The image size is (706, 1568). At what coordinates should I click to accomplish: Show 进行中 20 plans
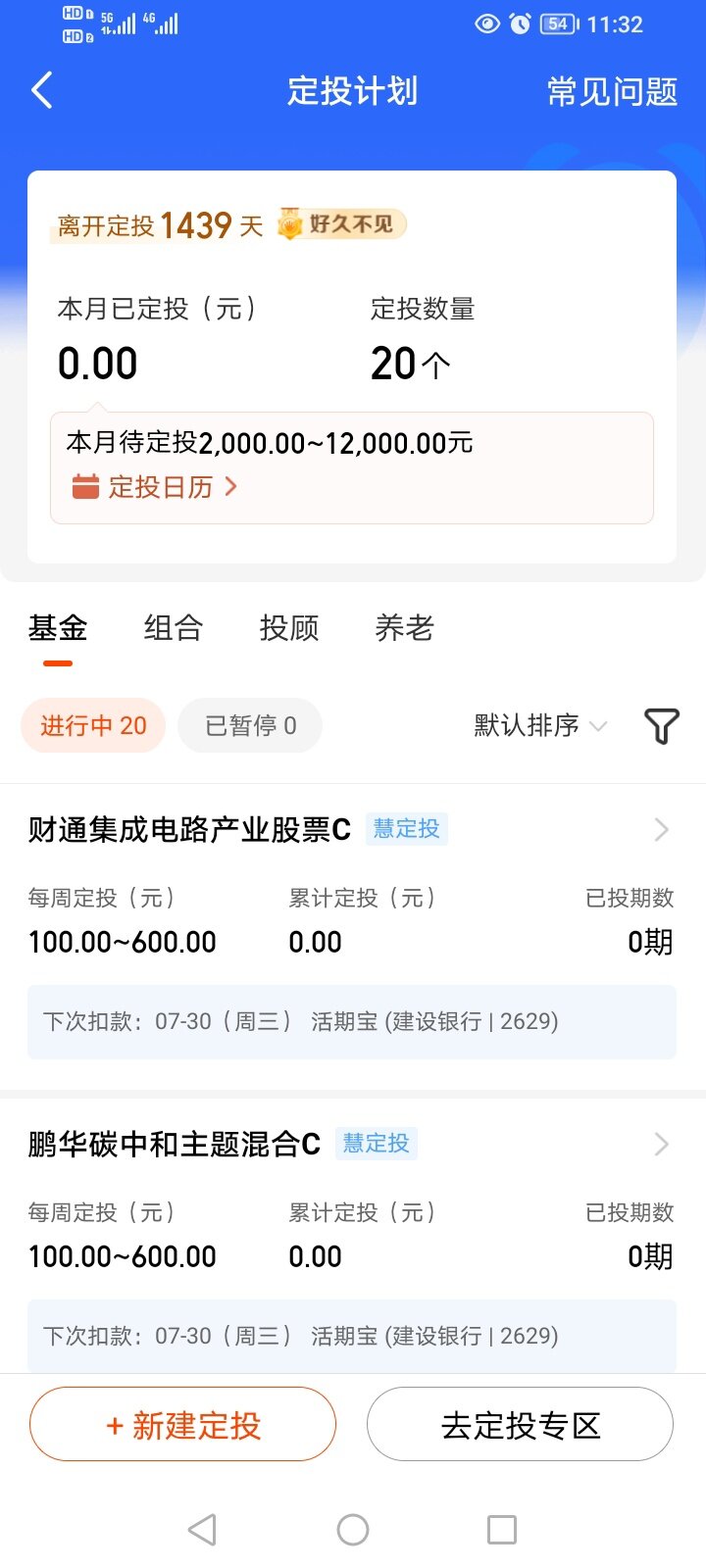[x=93, y=725]
